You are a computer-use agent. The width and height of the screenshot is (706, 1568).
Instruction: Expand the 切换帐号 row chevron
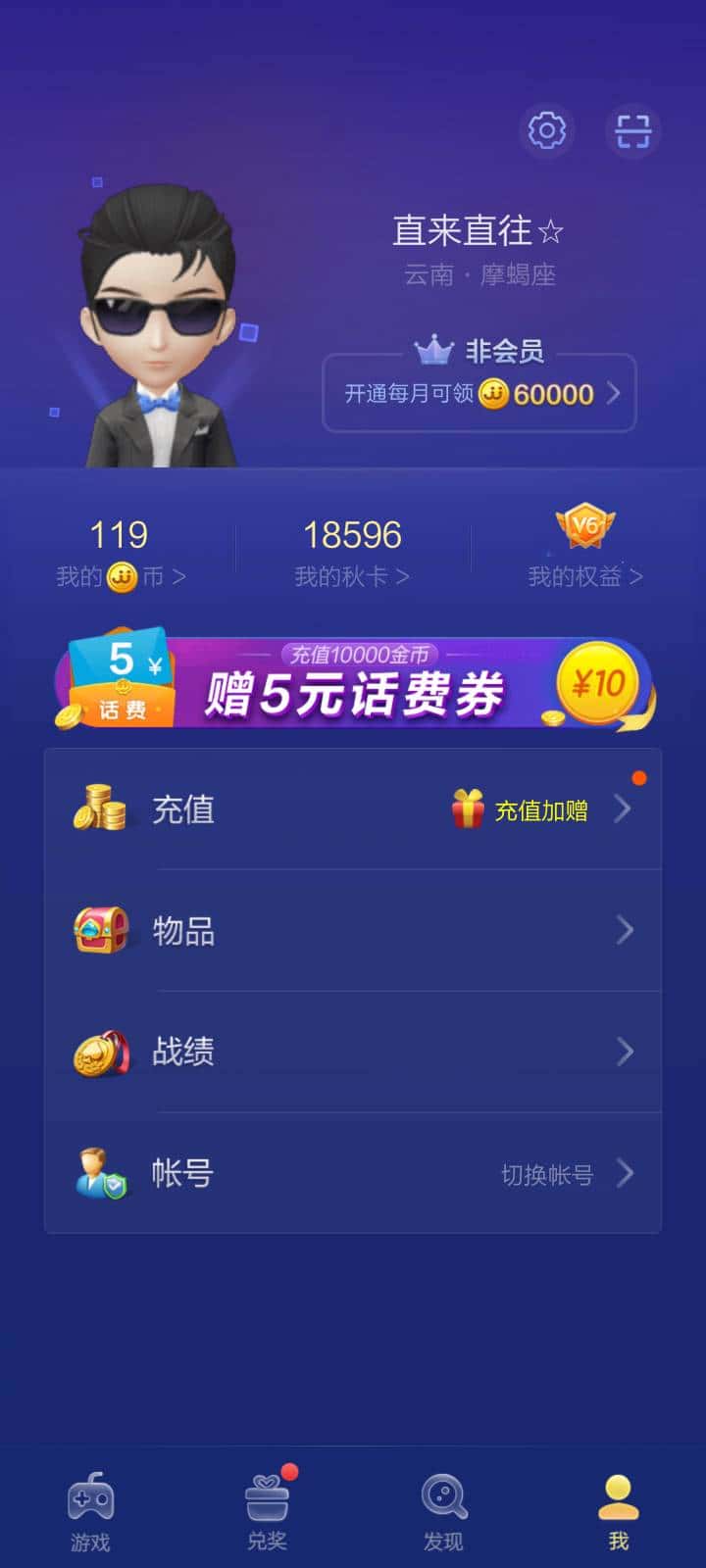626,1172
